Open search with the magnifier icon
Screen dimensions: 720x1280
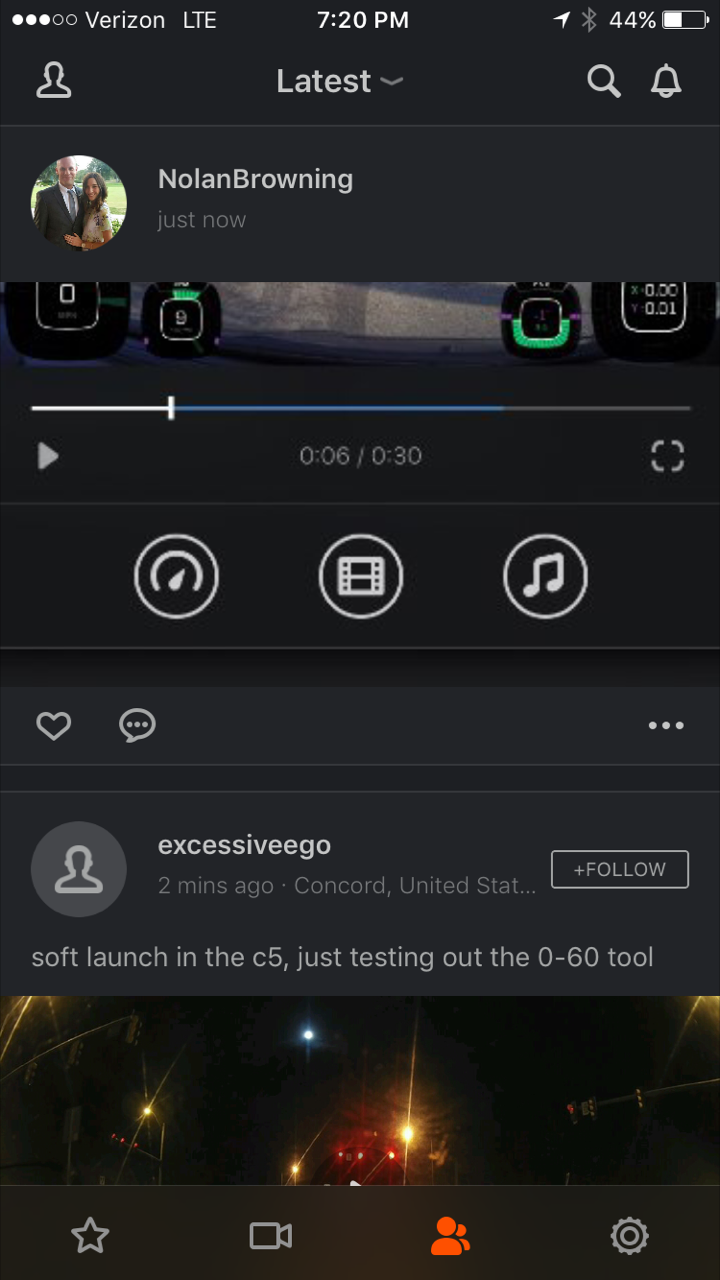603,82
